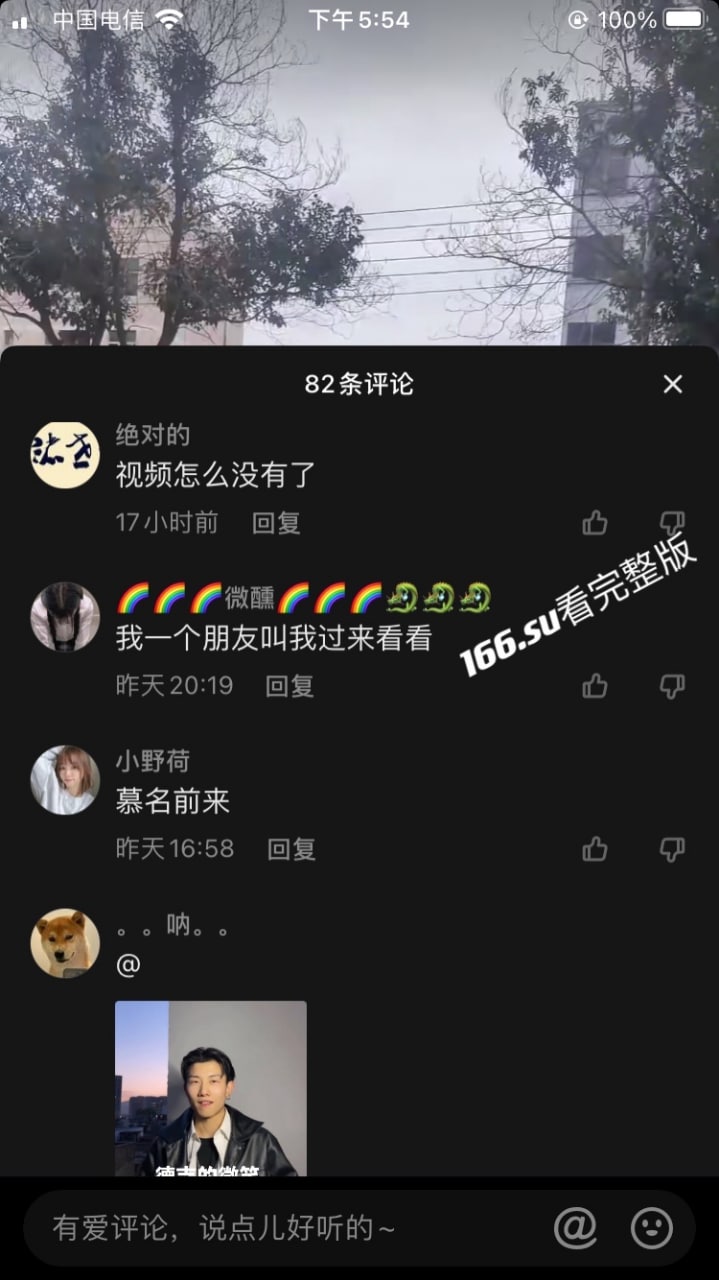This screenshot has height=1280, width=719.
Task: Mention a user with the @ icon
Action: click(x=575, y=1227)
